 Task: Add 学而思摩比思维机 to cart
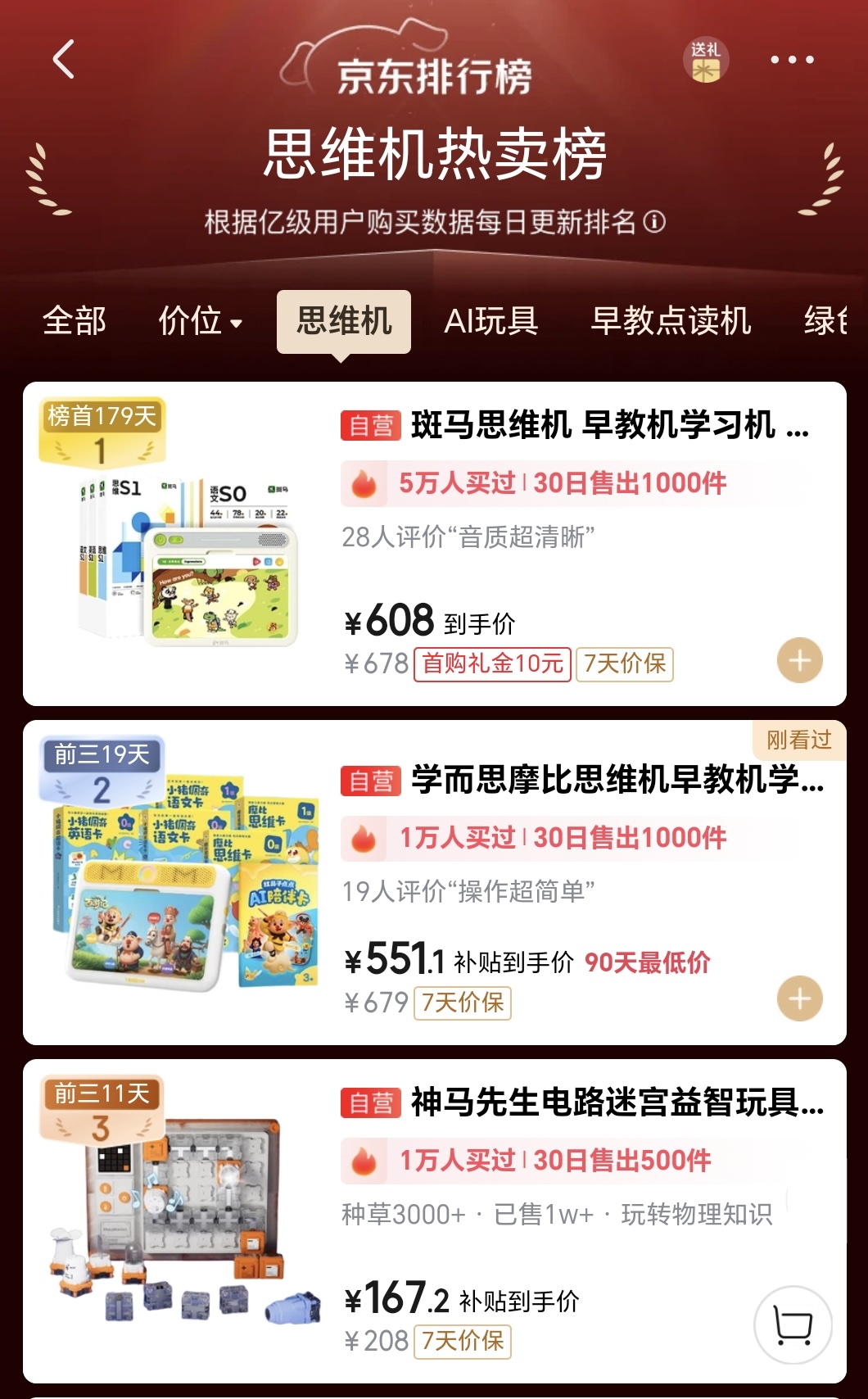(799, 998)
